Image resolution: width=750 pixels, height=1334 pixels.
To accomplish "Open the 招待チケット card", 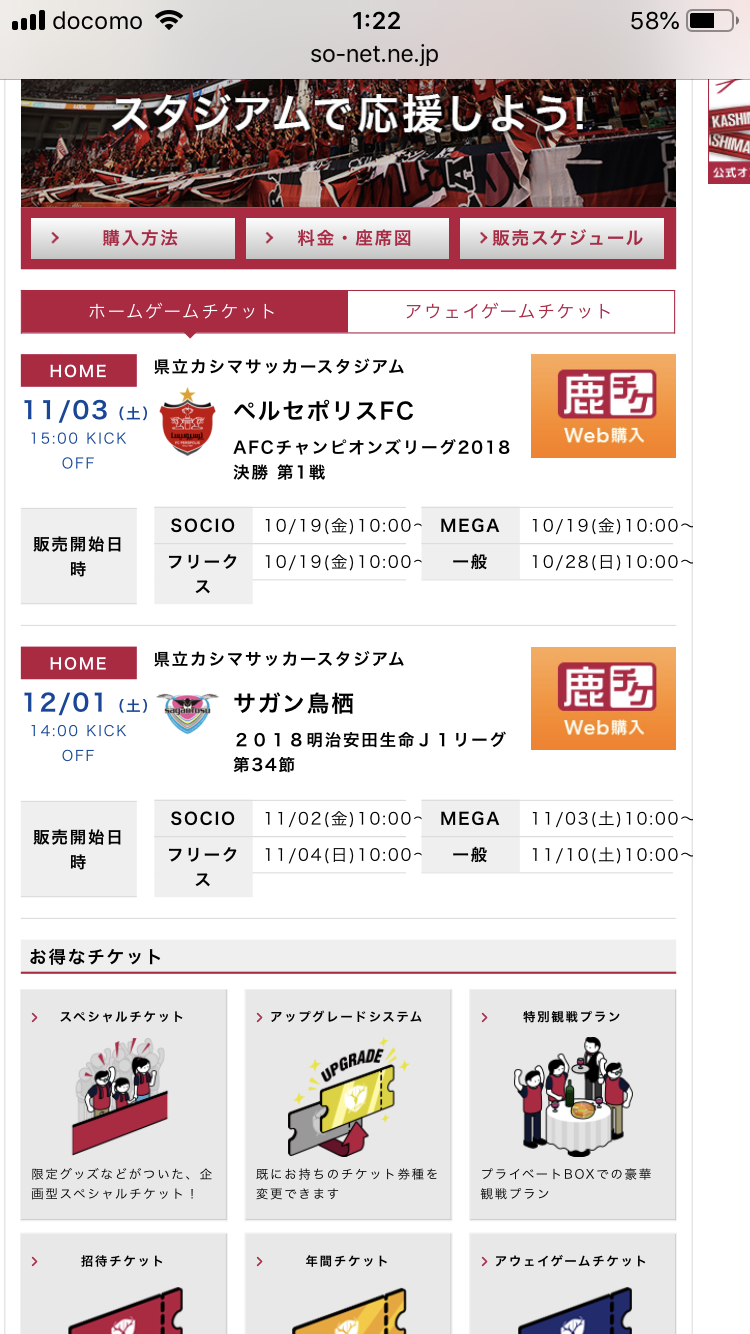I will pyautogui.click(x=124, y=1284).
